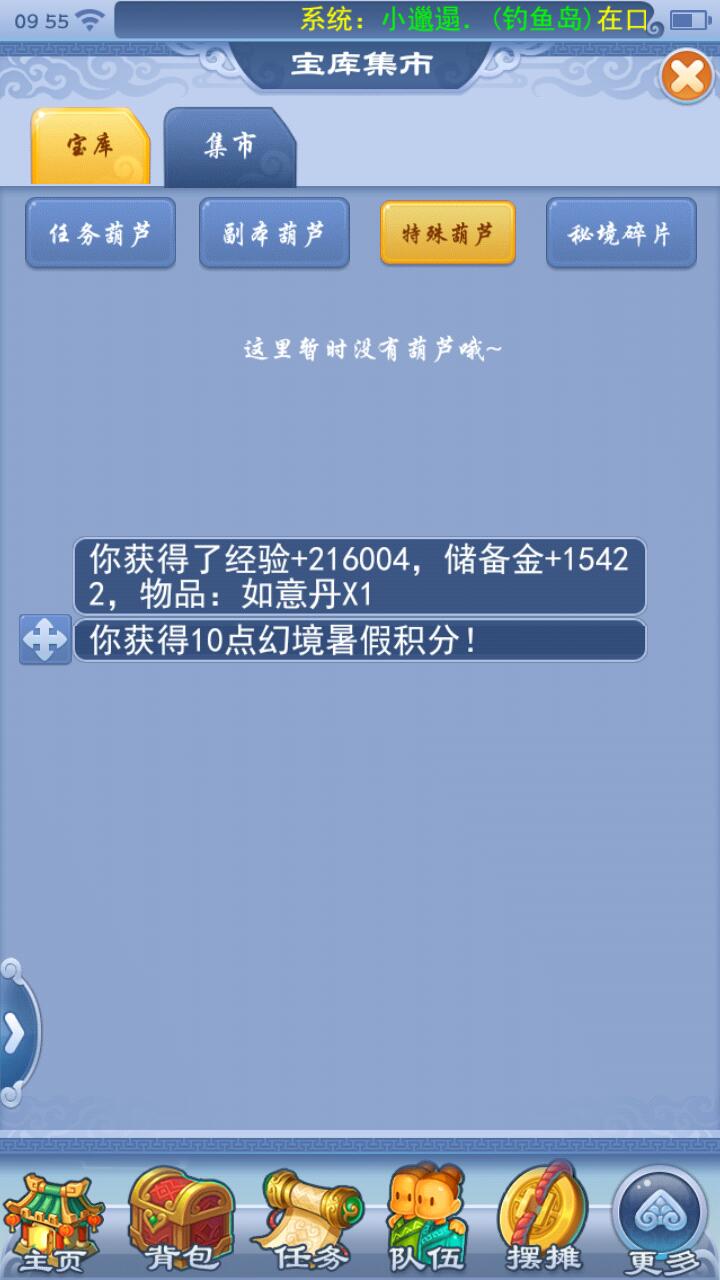Tap the move-arrows icon beside the messages
720x1280 pixels.
coord(45,640)
